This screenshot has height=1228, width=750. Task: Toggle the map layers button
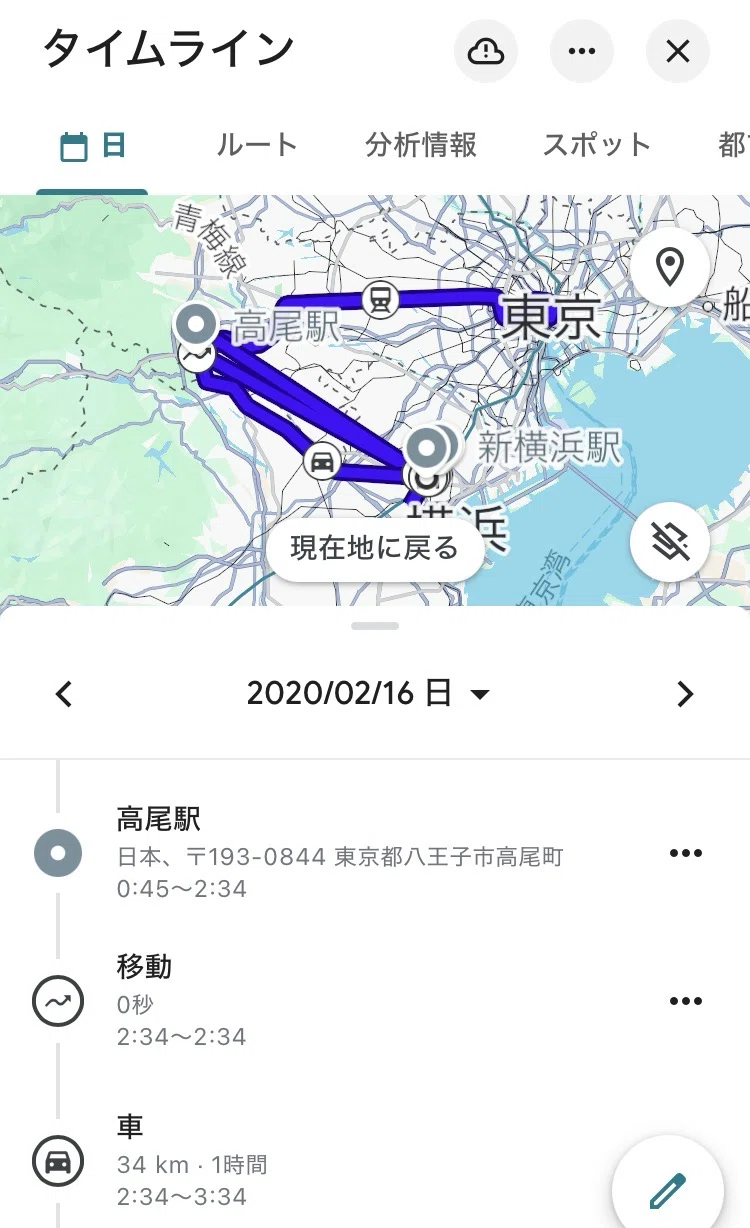point(670,542)
